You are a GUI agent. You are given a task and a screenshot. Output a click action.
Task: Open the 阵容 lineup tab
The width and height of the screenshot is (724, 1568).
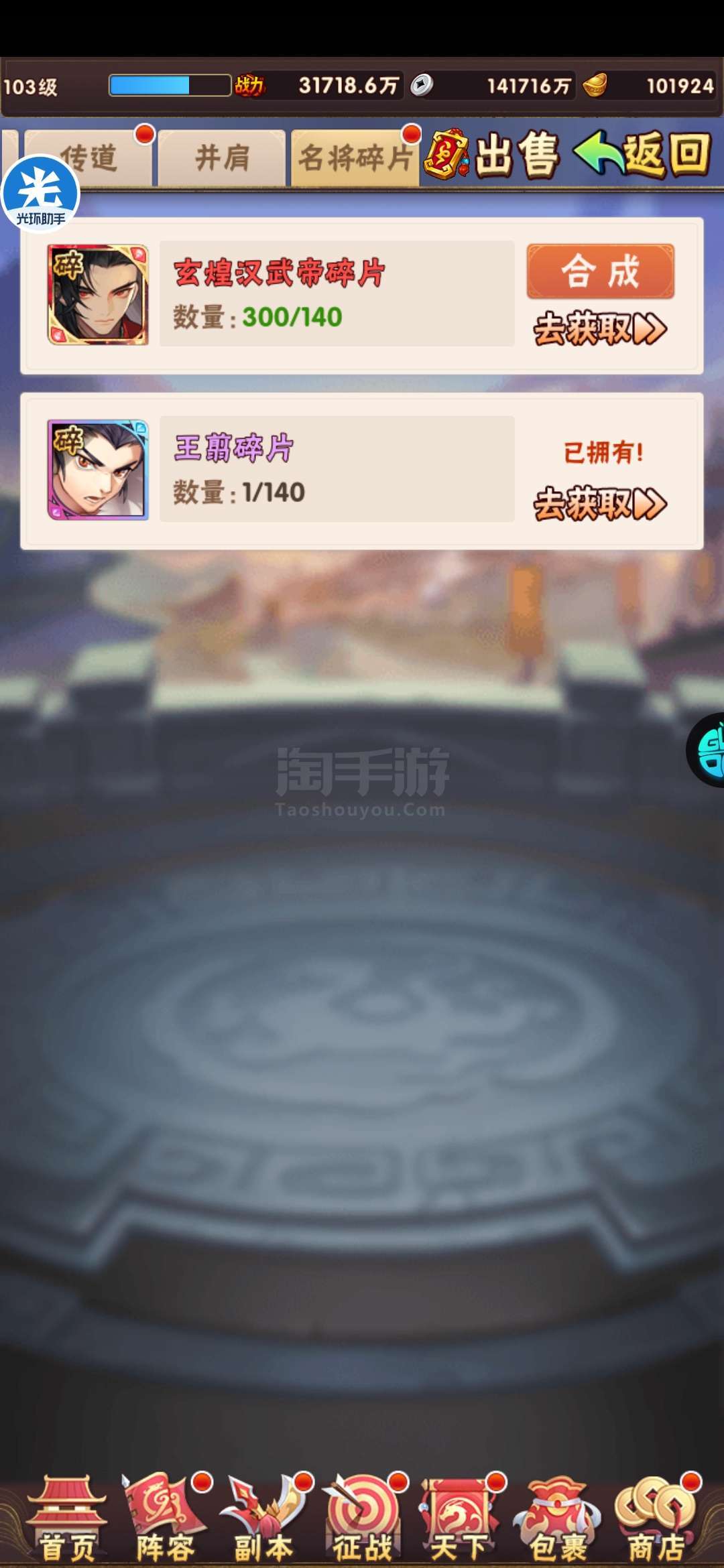pyautogui.click(x=166, y=1519)
